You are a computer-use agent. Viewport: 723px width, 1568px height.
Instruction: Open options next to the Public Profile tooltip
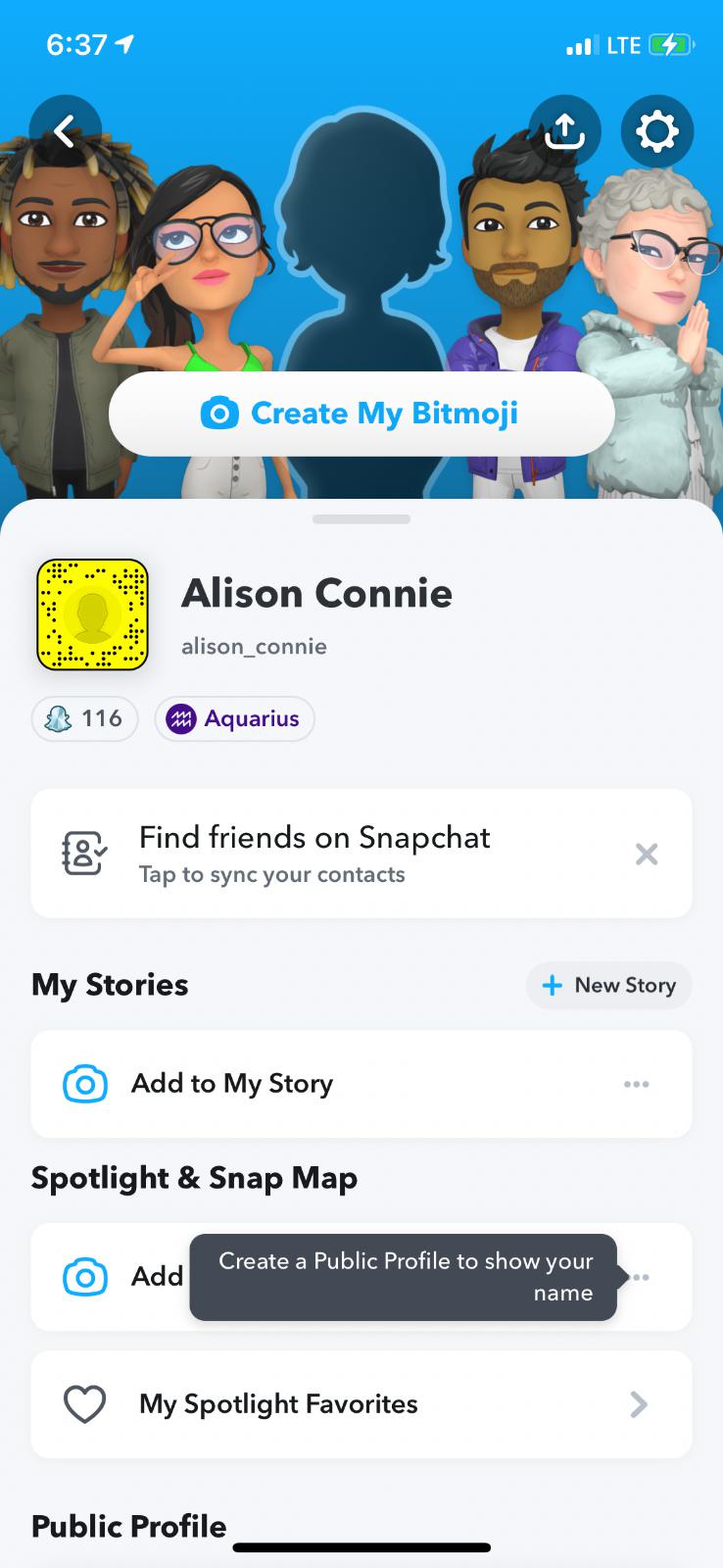(x=642, y=1277)
